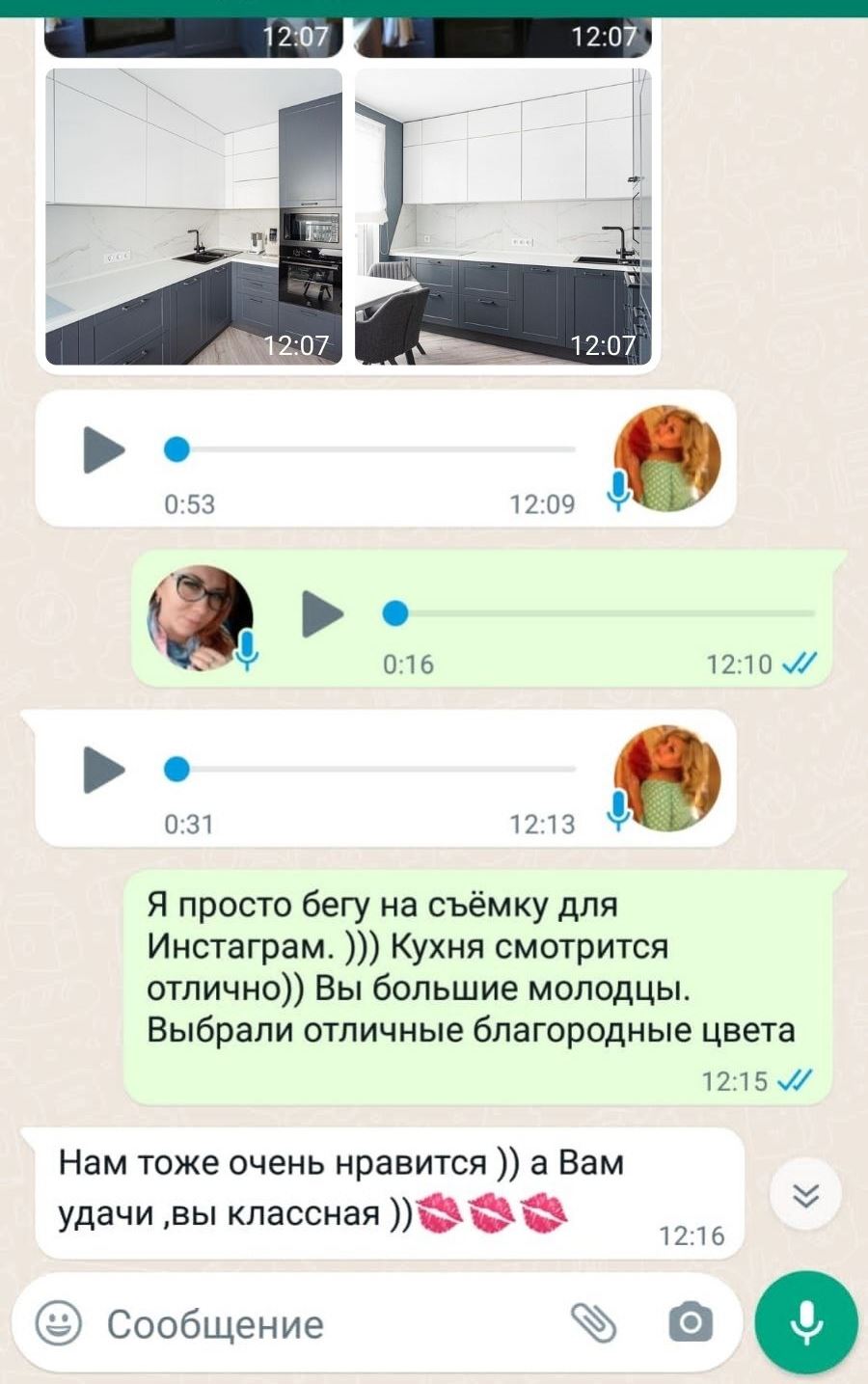Play the 0:53 voice message
The height and width of the screenshot is (1384, 868).
click(104, 450)
